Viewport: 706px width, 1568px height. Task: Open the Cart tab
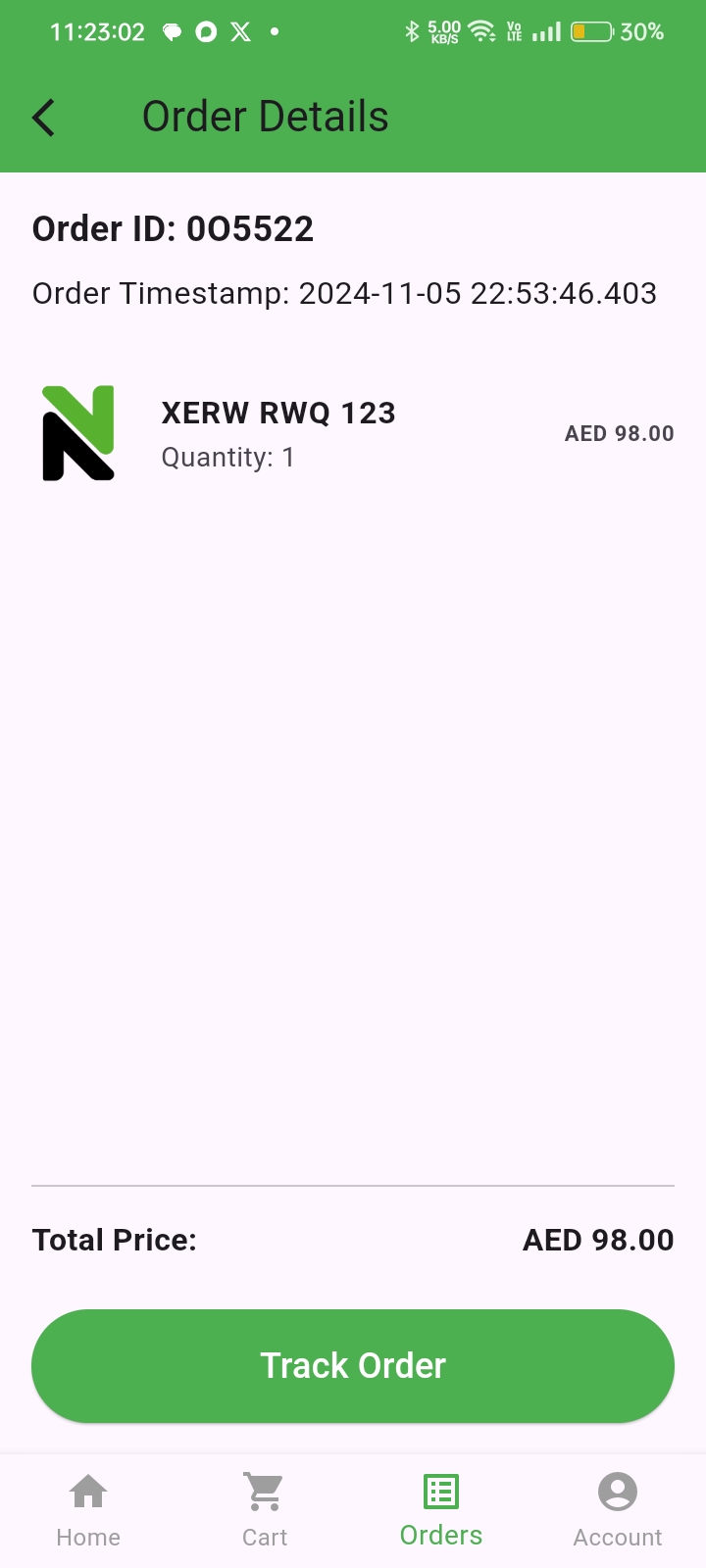tap(265, 1510)
